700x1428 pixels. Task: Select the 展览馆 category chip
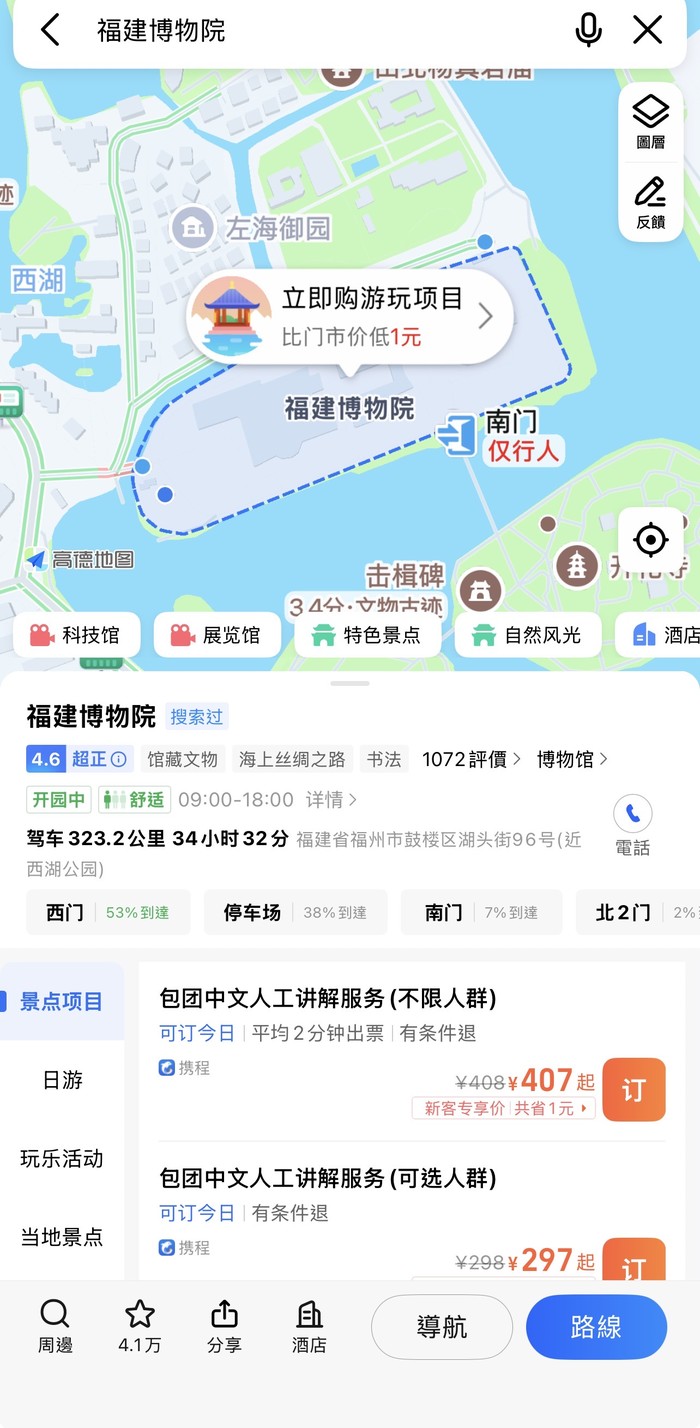click(x=217, y=635)
